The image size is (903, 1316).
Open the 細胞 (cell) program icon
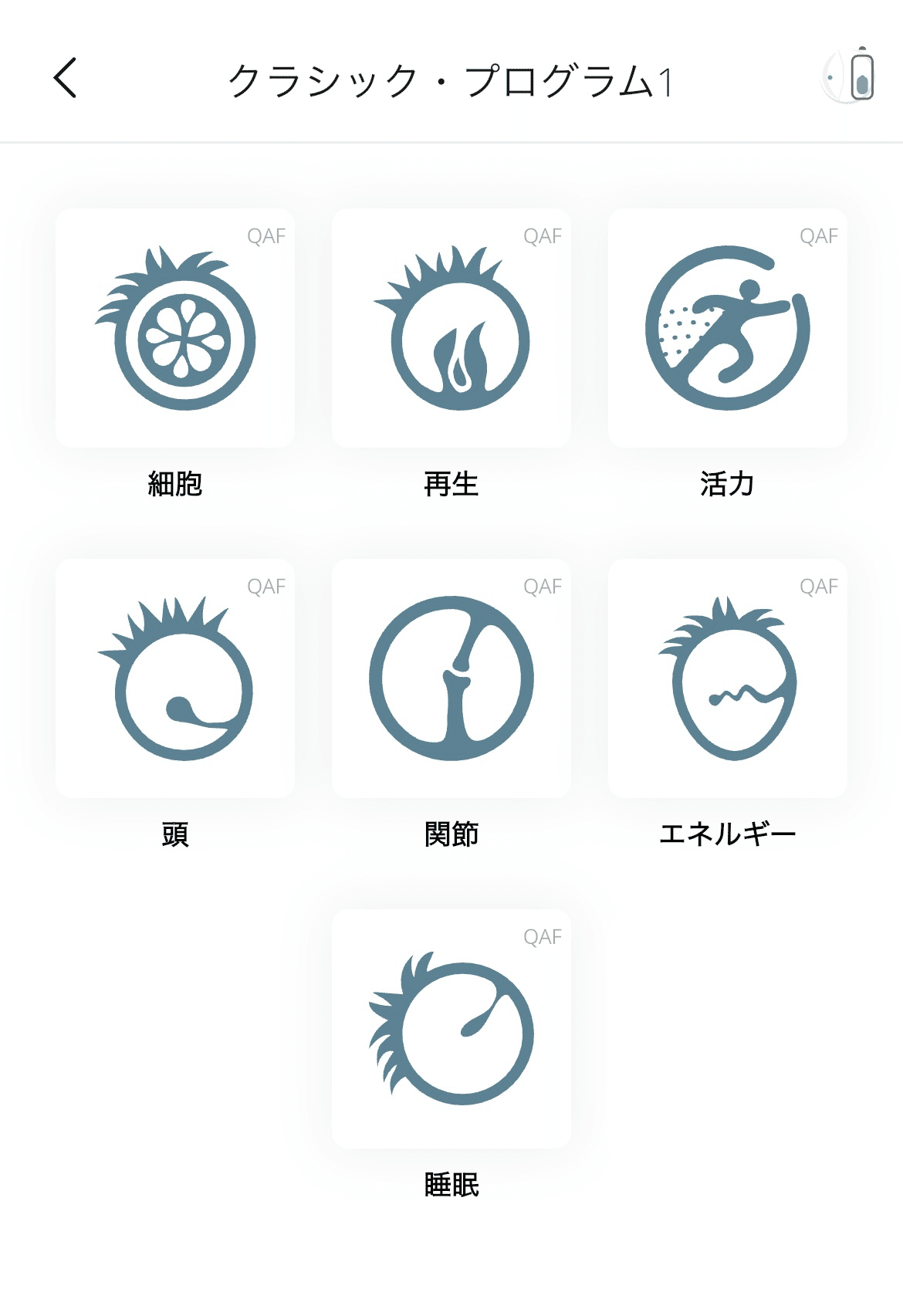(x=175, y=328)
